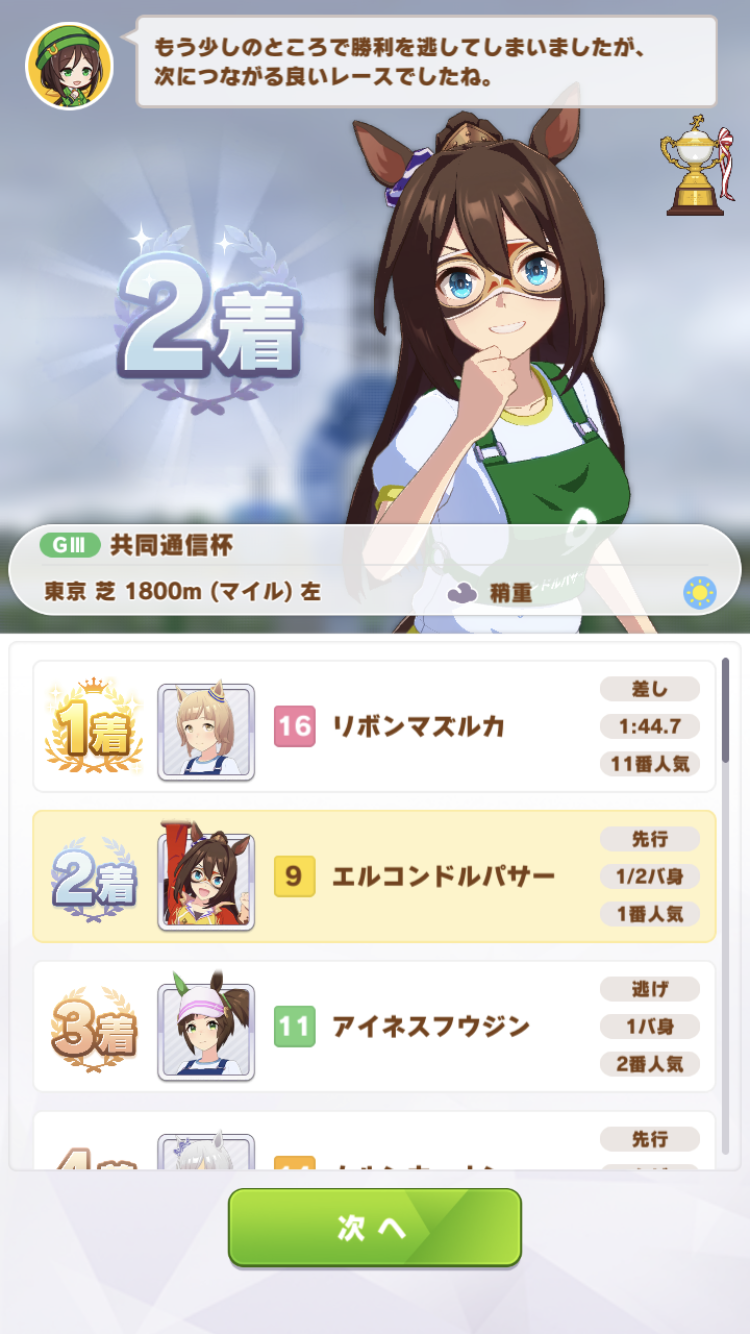Screen dimensions: 750x1334
Task: Select the 3rd place row アイネスフウジン
Action: 374,1027
